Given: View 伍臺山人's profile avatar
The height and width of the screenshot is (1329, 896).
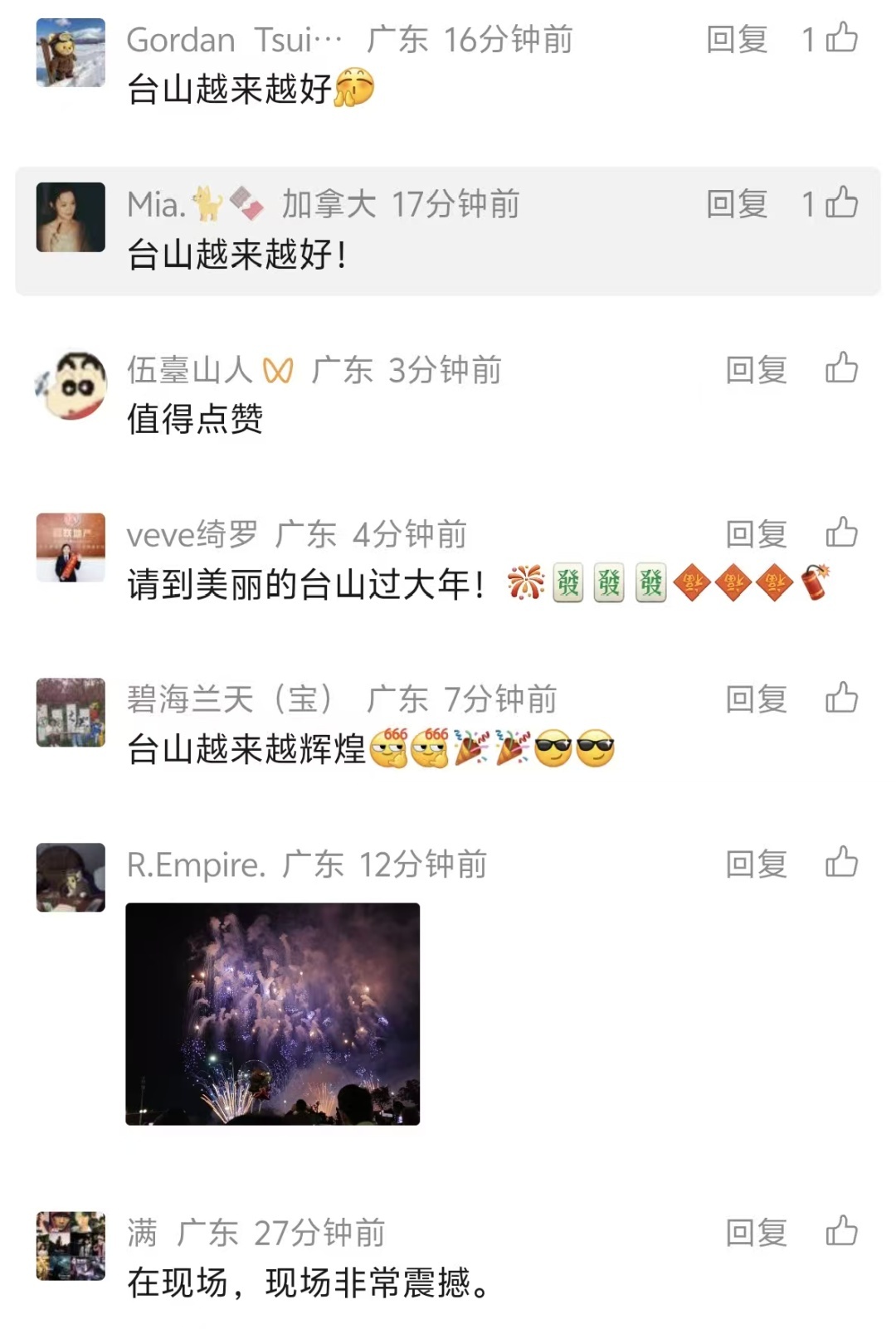Looking at the screenshot, I should [x=71, y=383].
